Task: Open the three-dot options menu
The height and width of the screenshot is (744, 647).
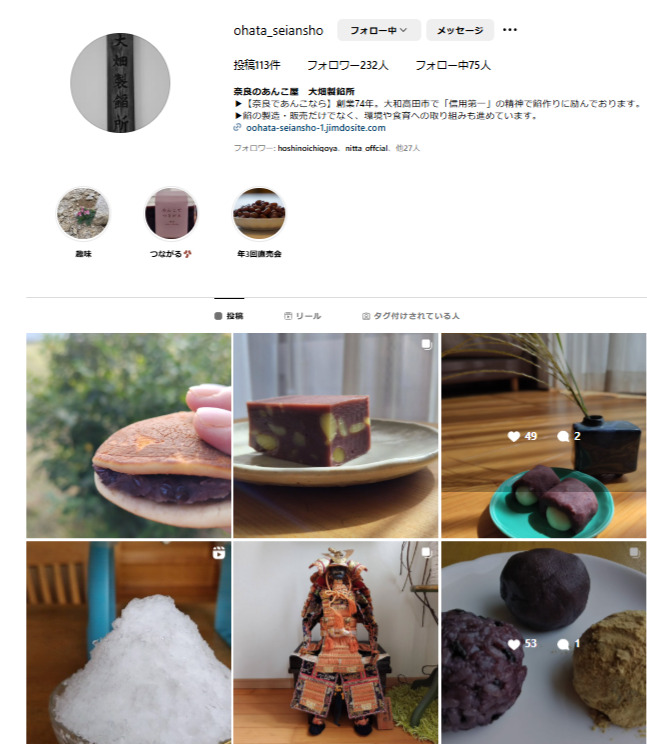Action: 510,31
